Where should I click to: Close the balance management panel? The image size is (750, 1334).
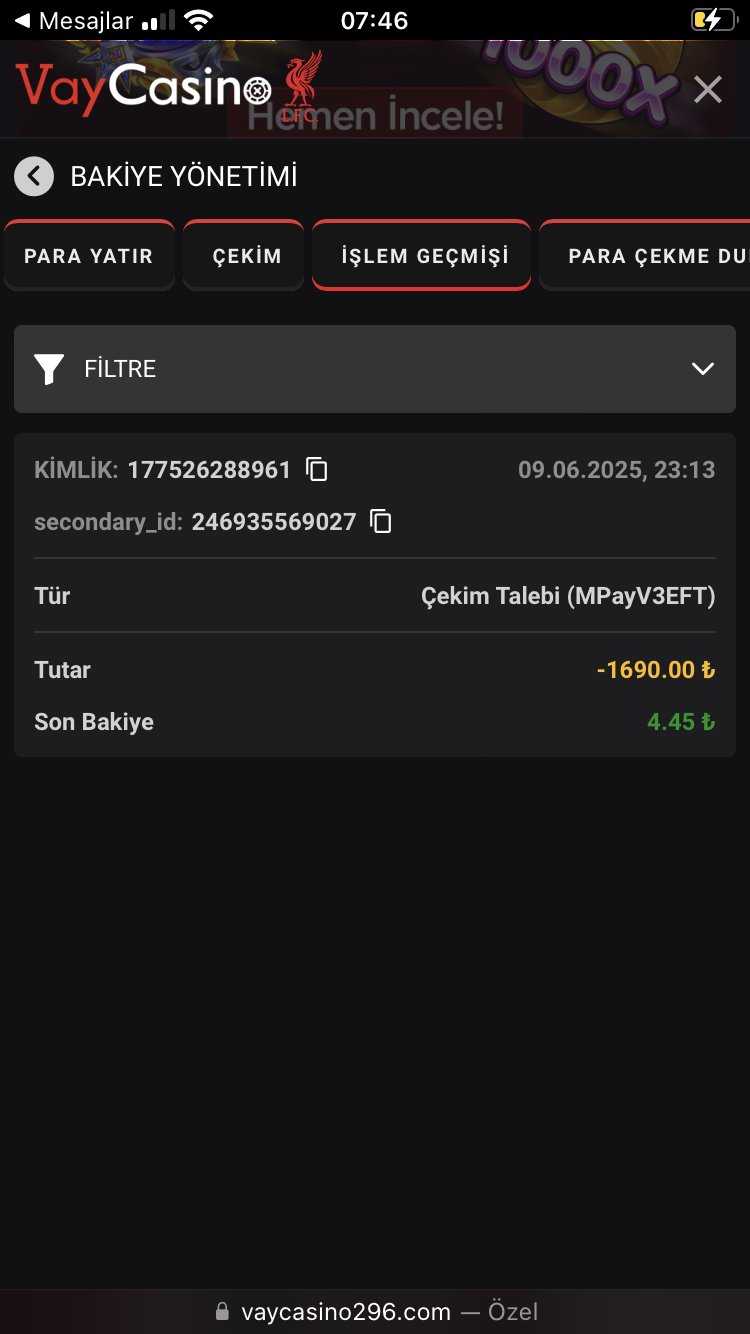click(x=707, y=90)
